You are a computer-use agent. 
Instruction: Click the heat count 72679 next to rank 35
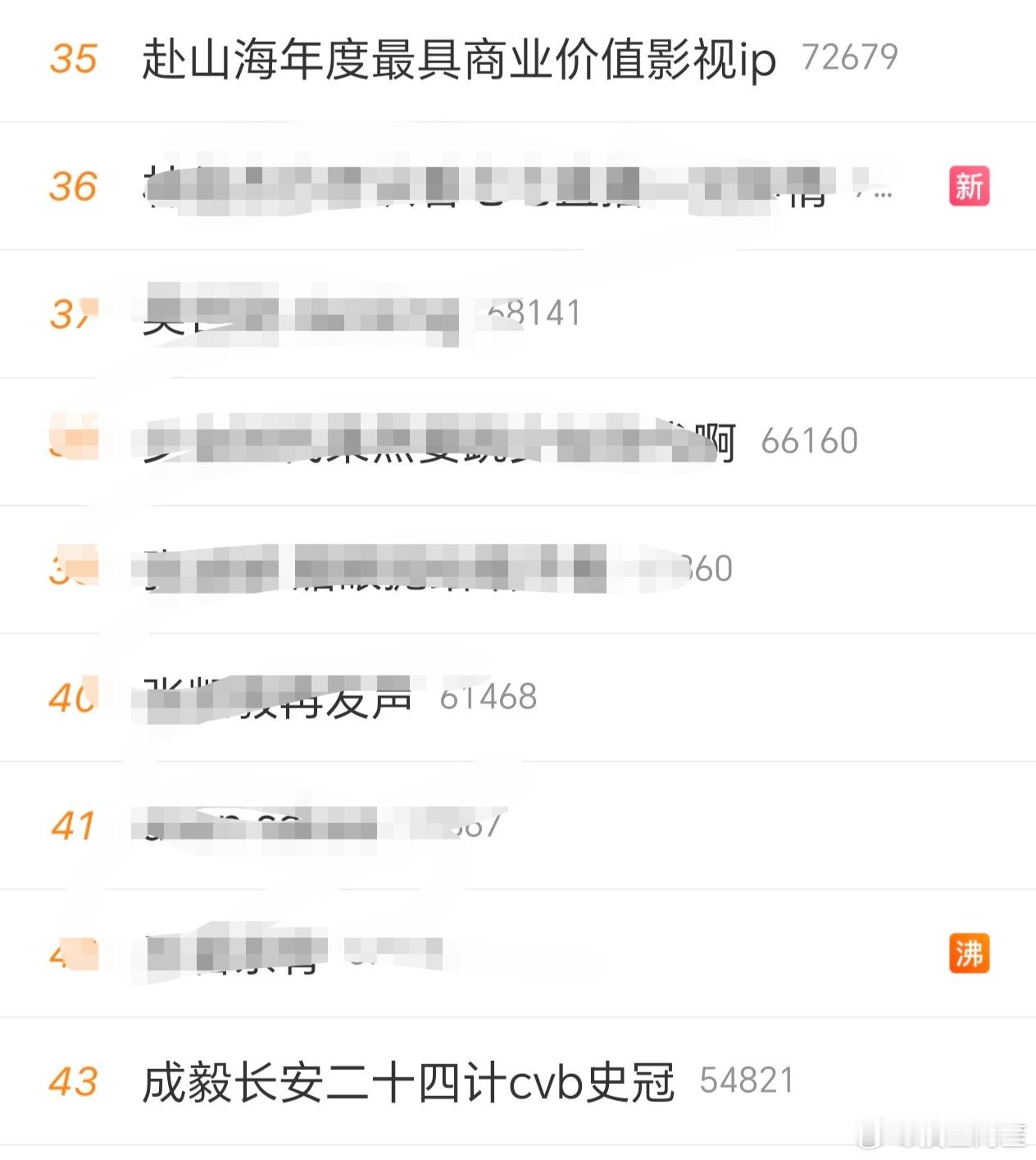point(849,59)
